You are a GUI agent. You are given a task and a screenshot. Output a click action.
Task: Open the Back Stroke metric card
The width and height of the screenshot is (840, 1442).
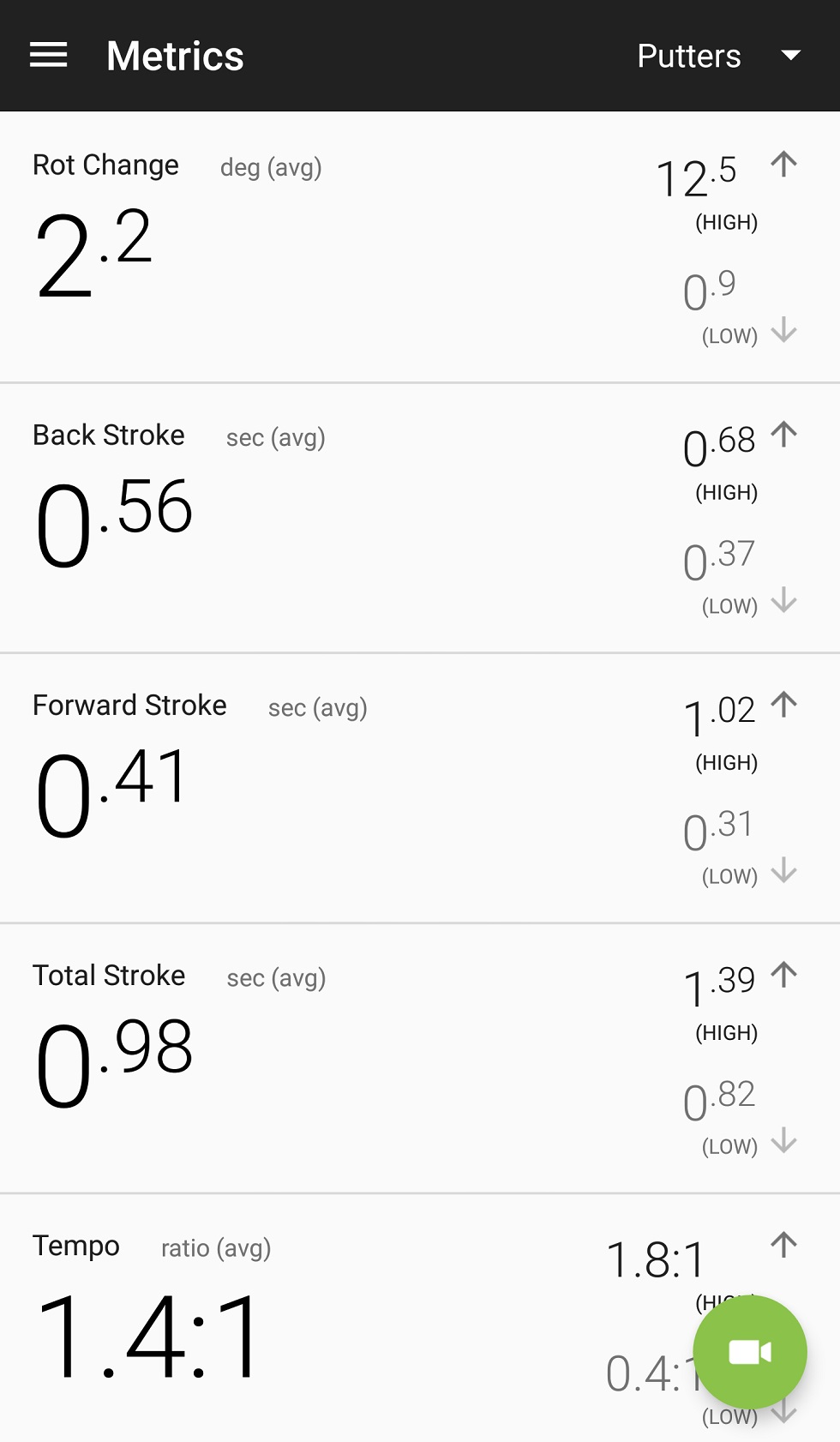coord(420,518)
